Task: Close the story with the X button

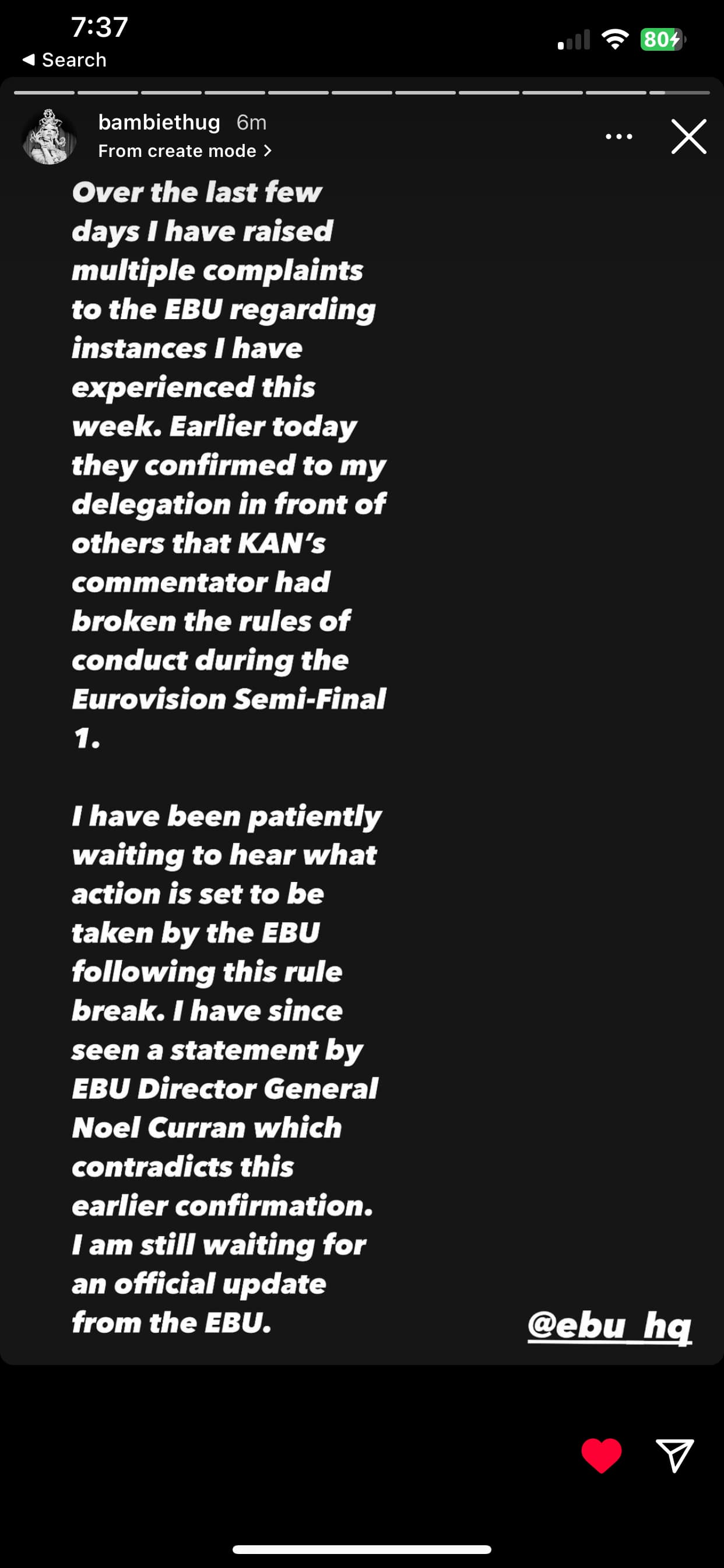Action: [x=688, y=136]
